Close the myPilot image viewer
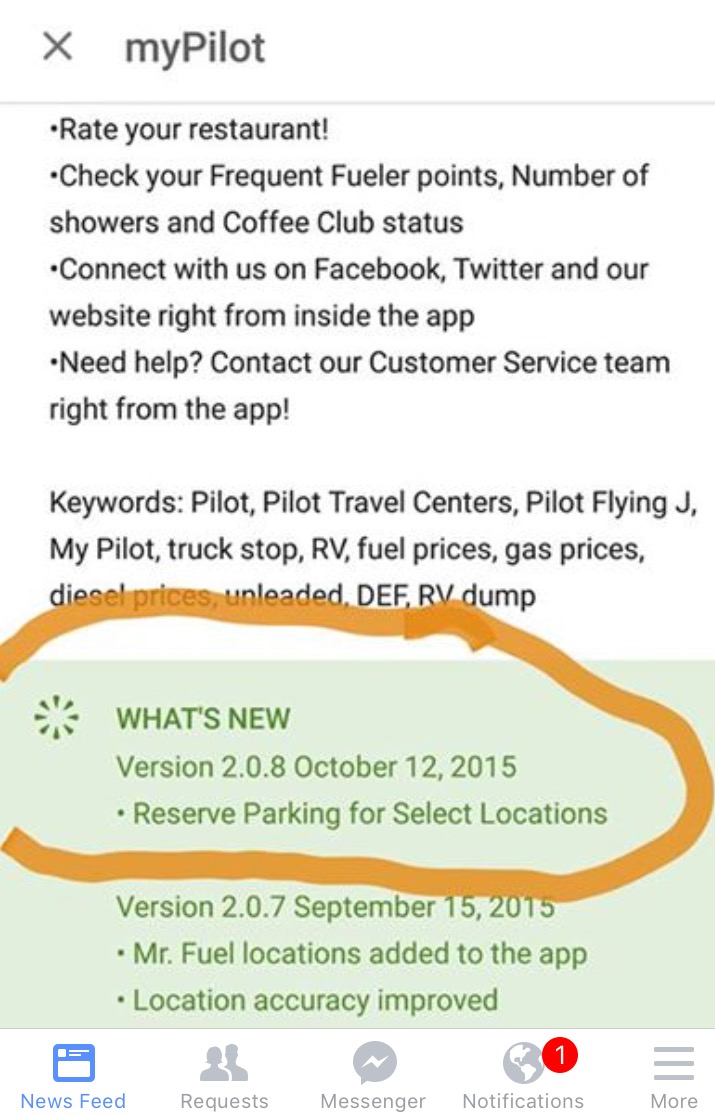The height and width of the screenshot is (1116, 715). point(58,46)
